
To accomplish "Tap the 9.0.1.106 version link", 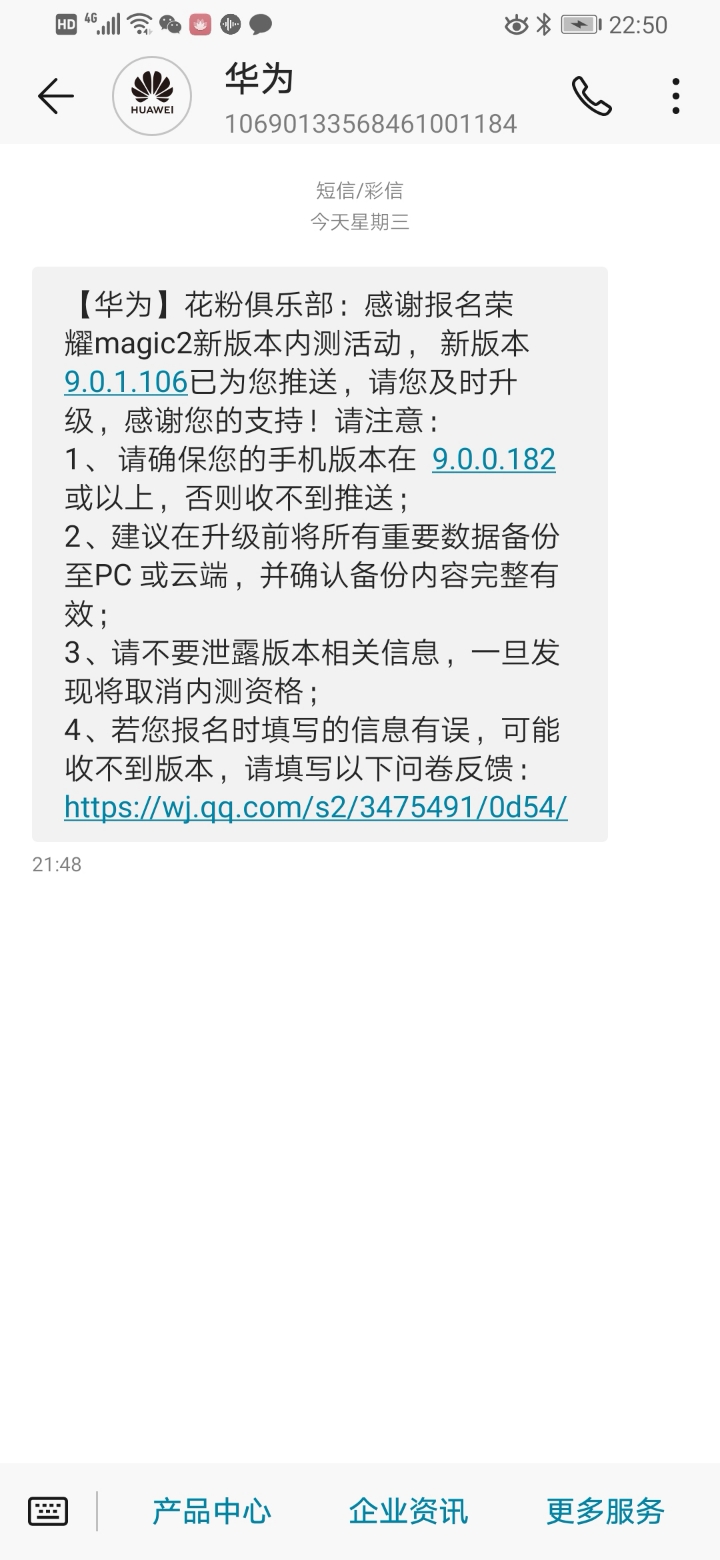I will (125, 382).
